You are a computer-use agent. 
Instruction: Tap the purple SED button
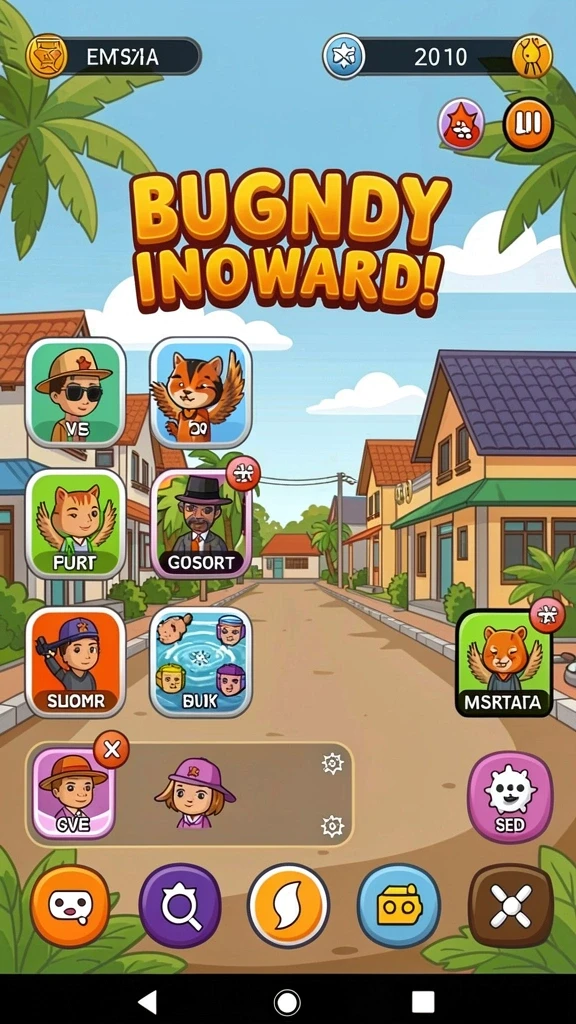510,797
